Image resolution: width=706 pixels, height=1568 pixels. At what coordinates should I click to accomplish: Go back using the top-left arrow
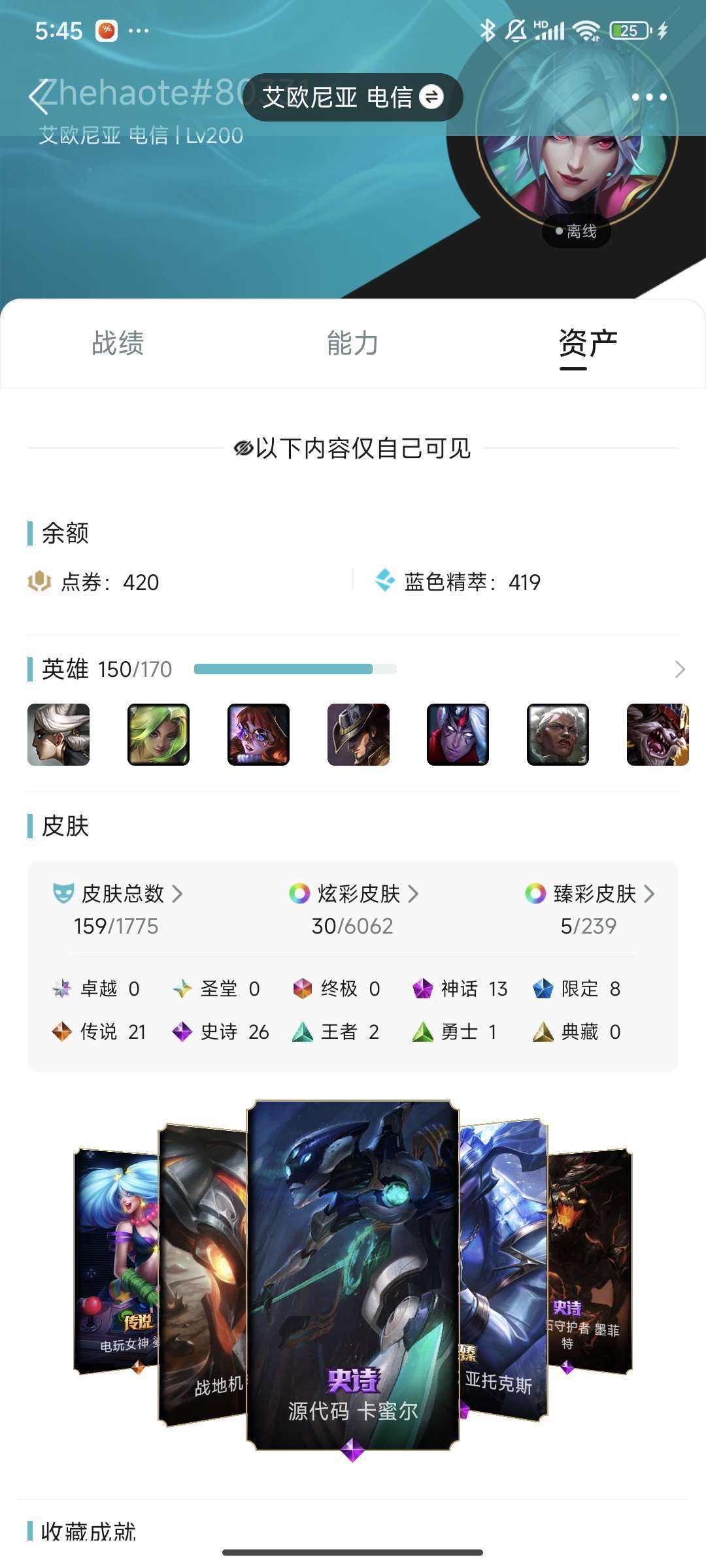pyautogui.click(x=39, y=97)
